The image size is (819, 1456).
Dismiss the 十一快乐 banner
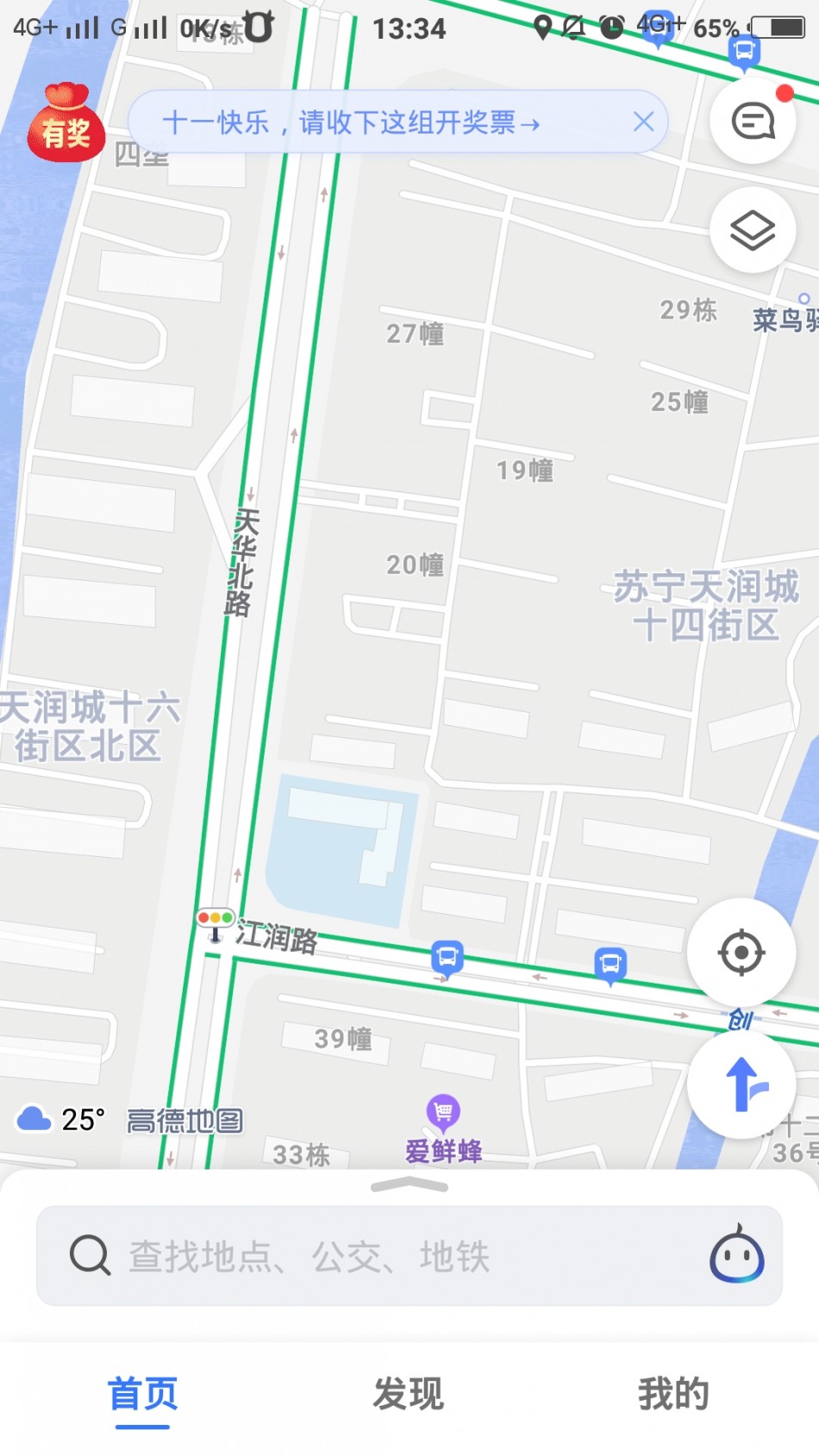click(643, 122)
